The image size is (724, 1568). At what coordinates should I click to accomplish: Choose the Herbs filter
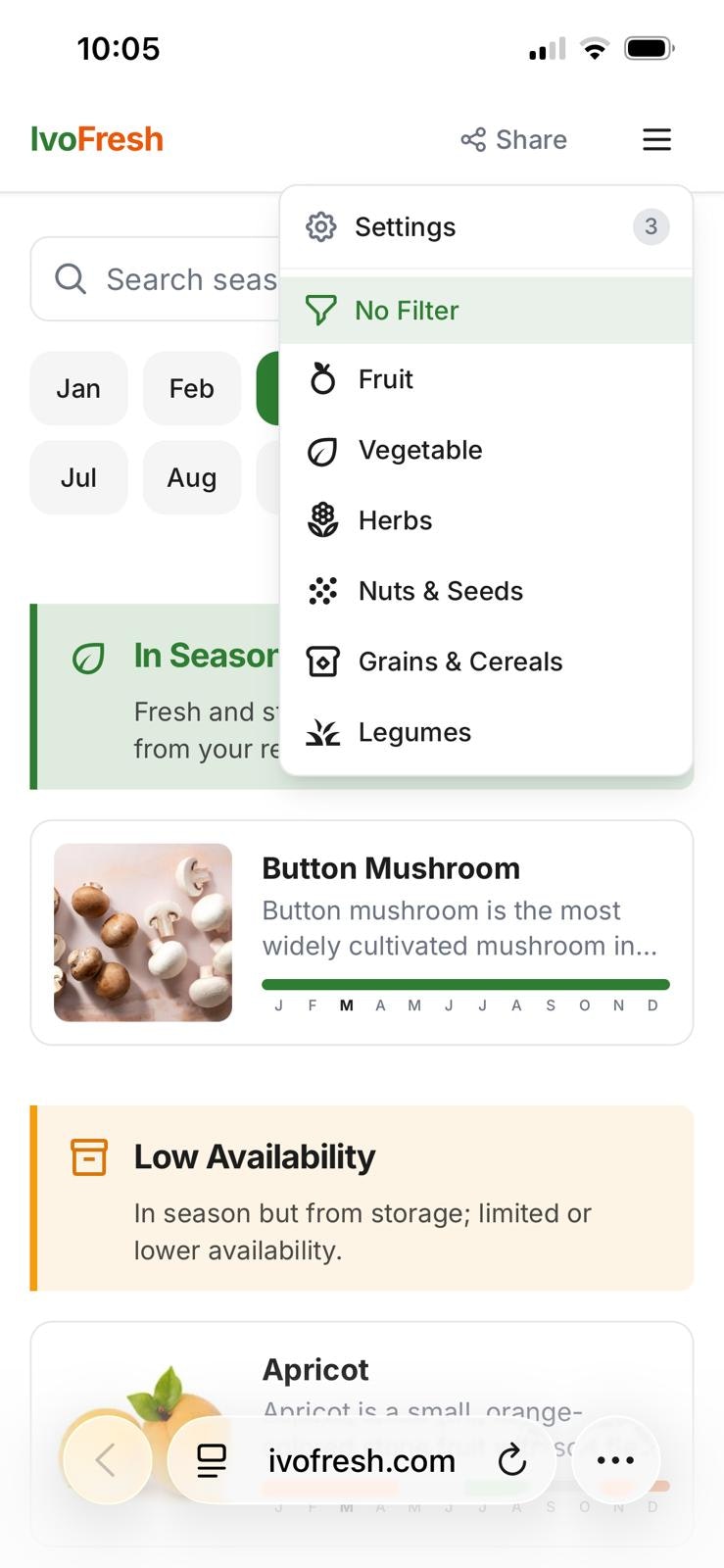(x=486, y=520)
